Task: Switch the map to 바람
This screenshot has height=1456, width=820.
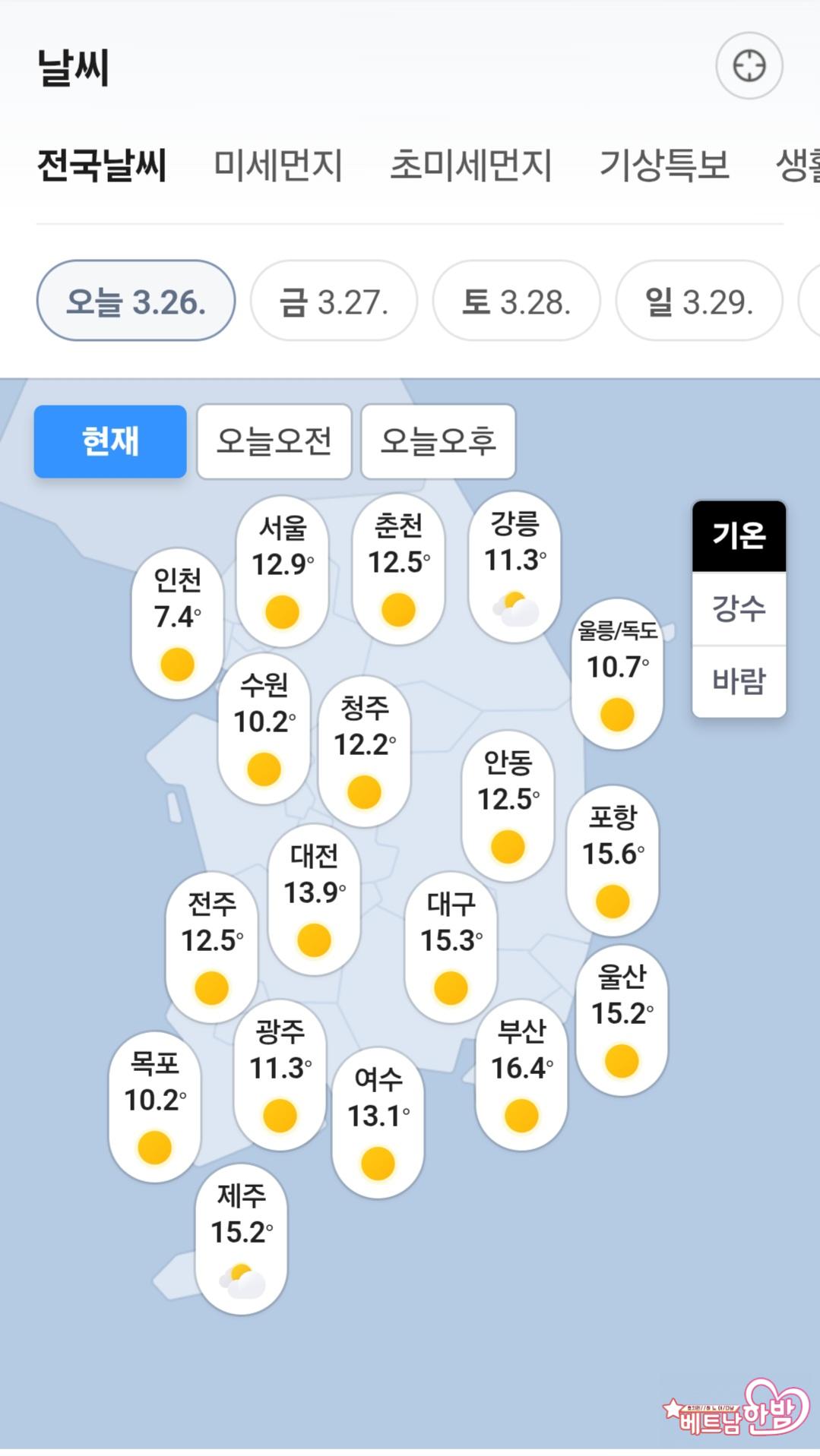Action: (739, 681)
